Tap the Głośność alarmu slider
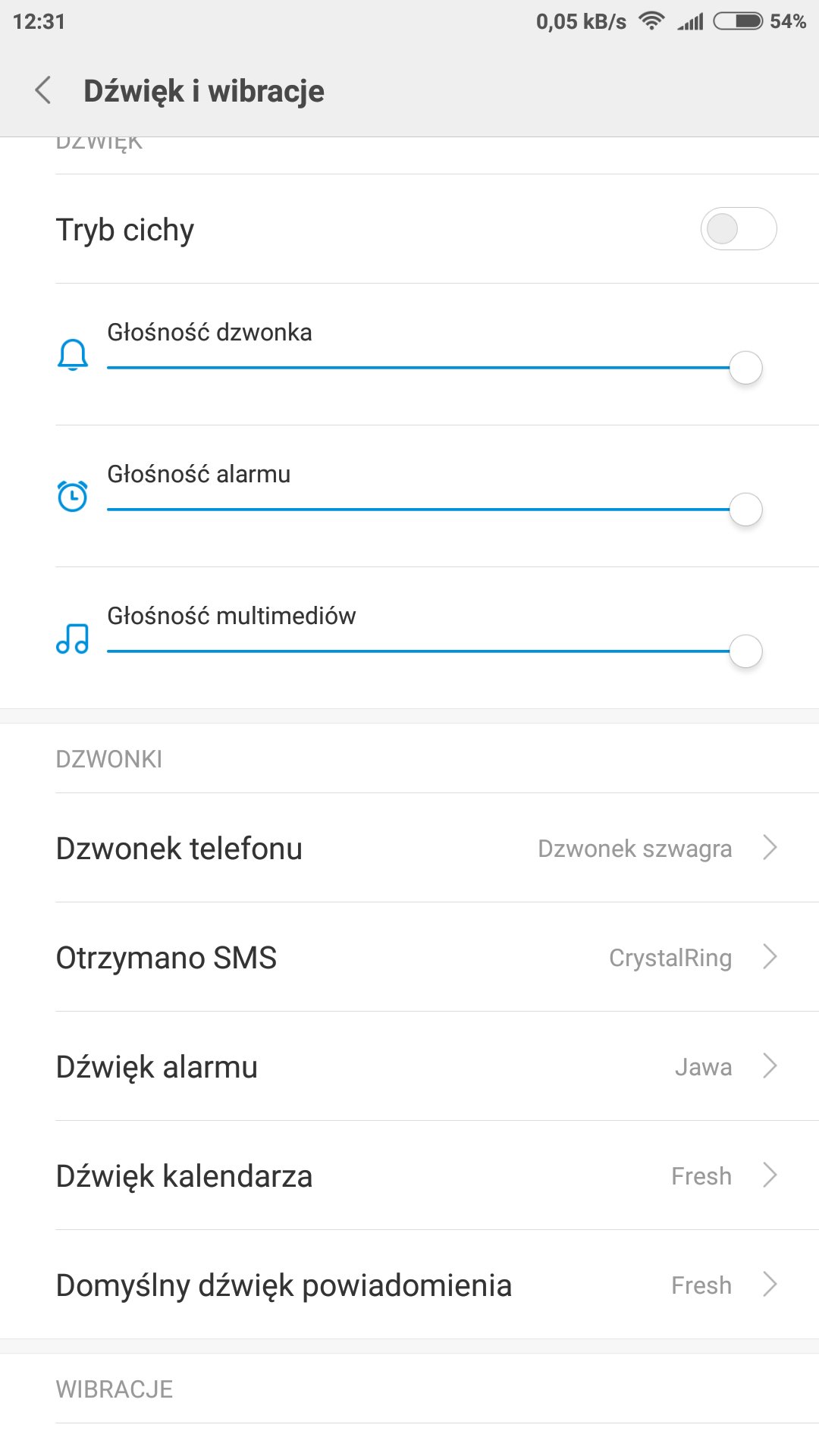The width and height of the screenshot is (819, 1456). 435,510
